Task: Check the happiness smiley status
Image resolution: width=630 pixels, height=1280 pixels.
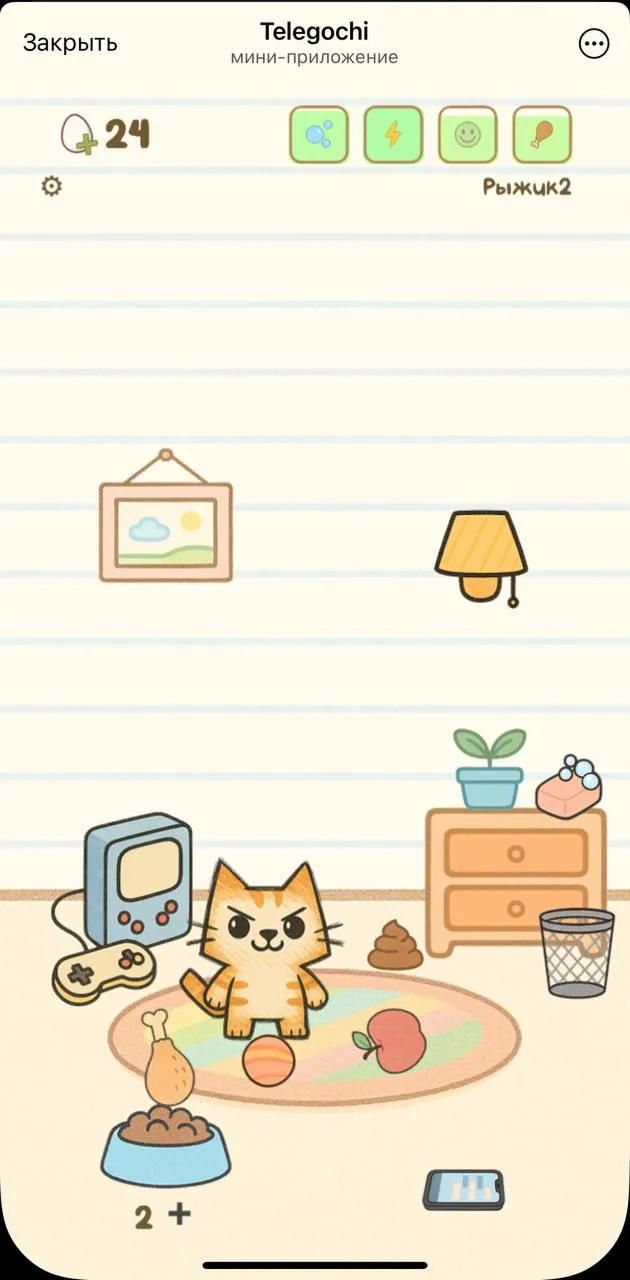Action: (467, 134)
